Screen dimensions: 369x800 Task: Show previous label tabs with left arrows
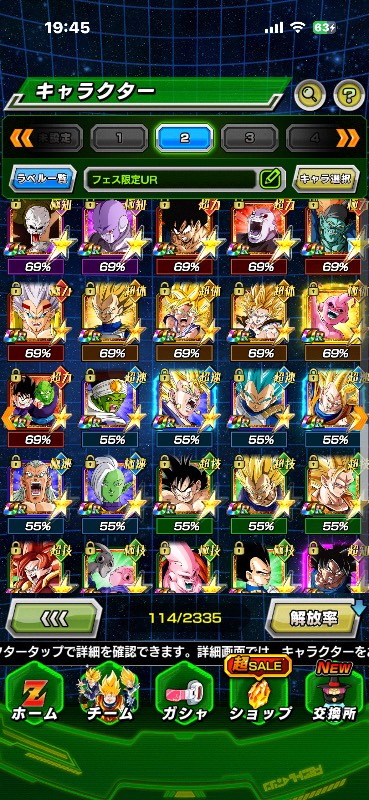point(21,138)
